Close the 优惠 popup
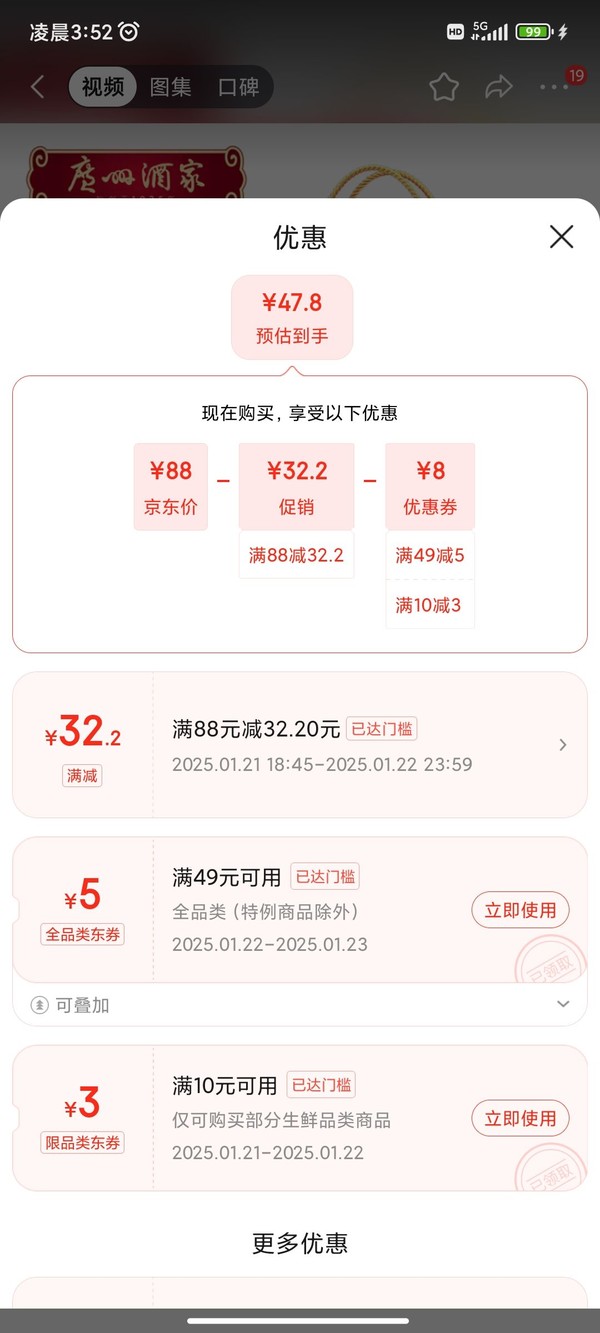600x1333 pixels. pos(561,237)
